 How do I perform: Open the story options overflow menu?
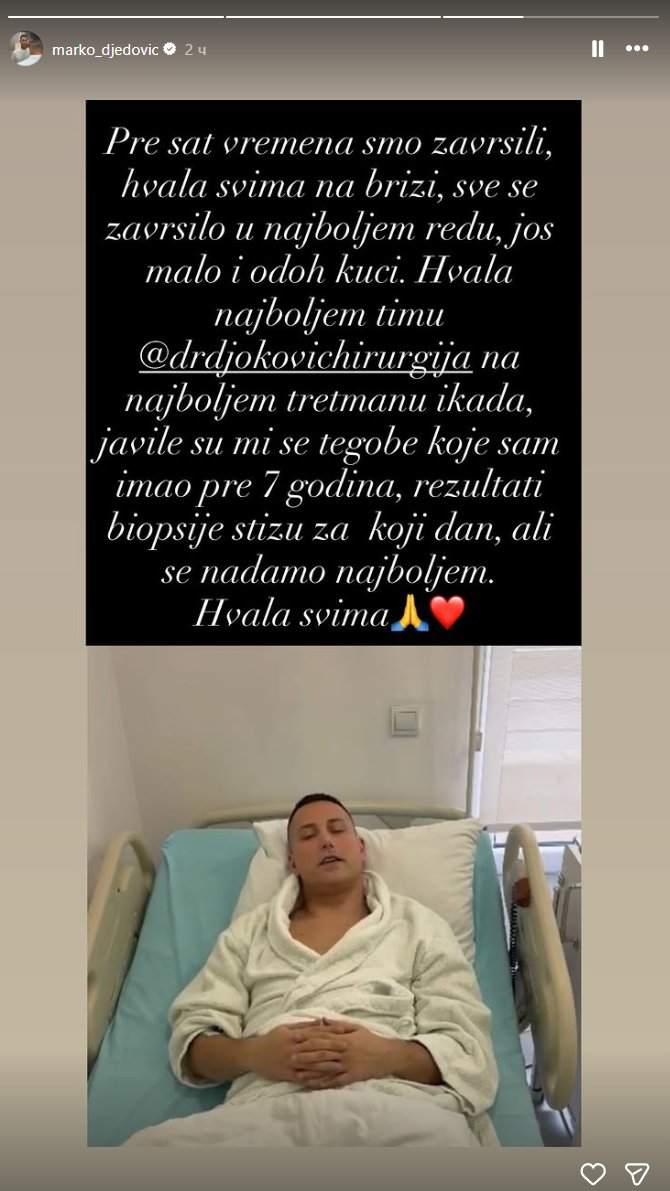[637, 48]
